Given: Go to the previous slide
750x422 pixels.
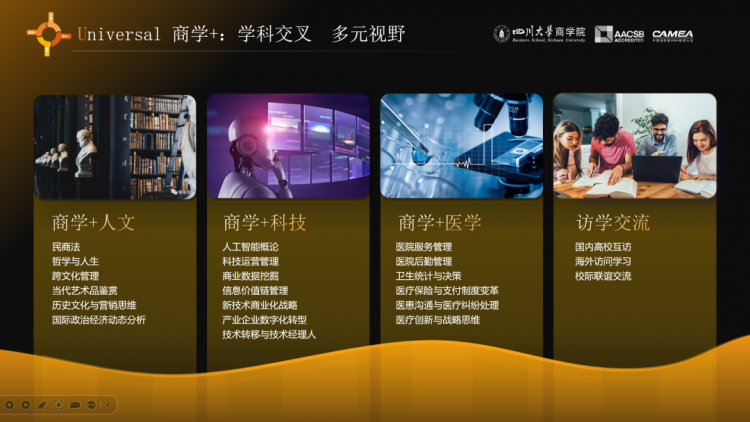Looking at the screenshot, I should click(9, 405).
